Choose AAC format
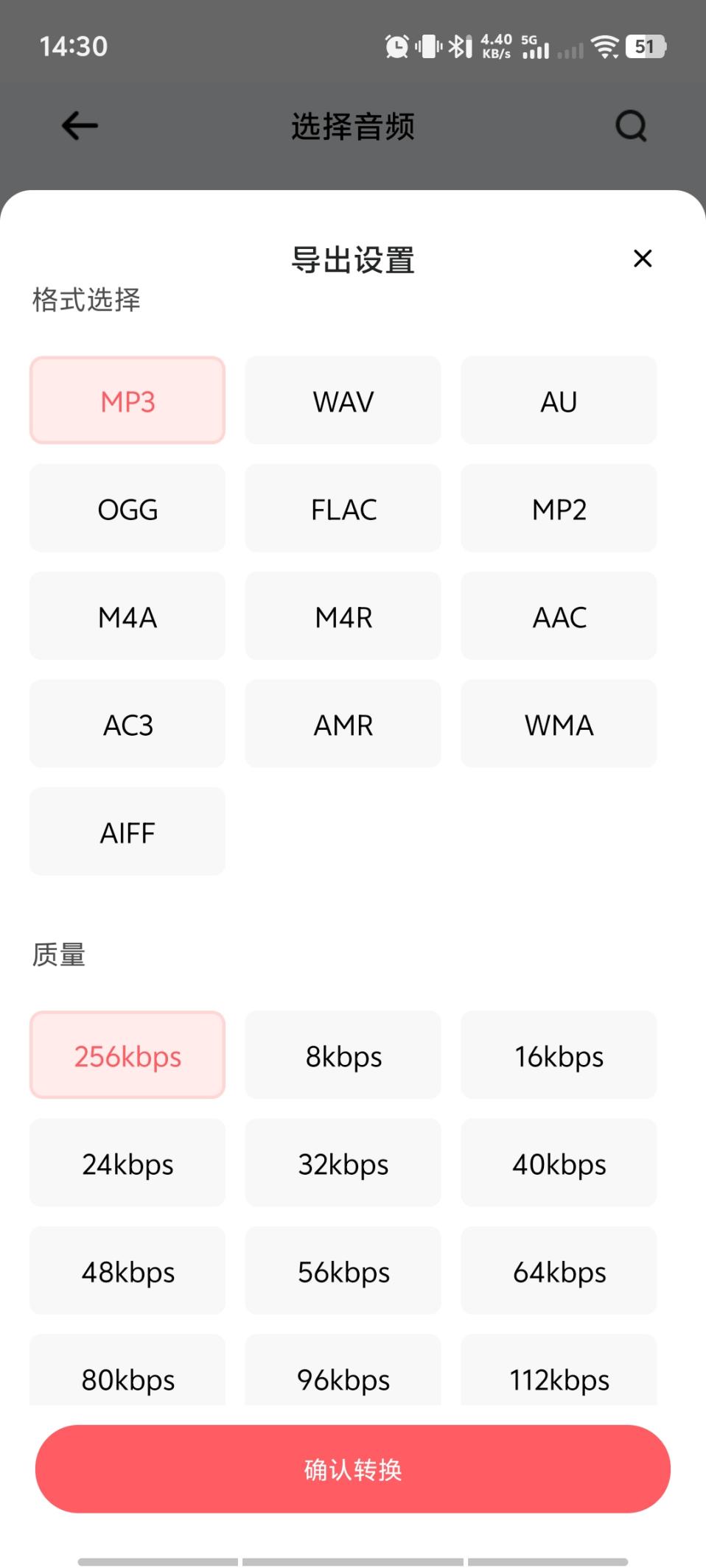The height and width of the screenshot is (1568, 706). pos(559,616)
